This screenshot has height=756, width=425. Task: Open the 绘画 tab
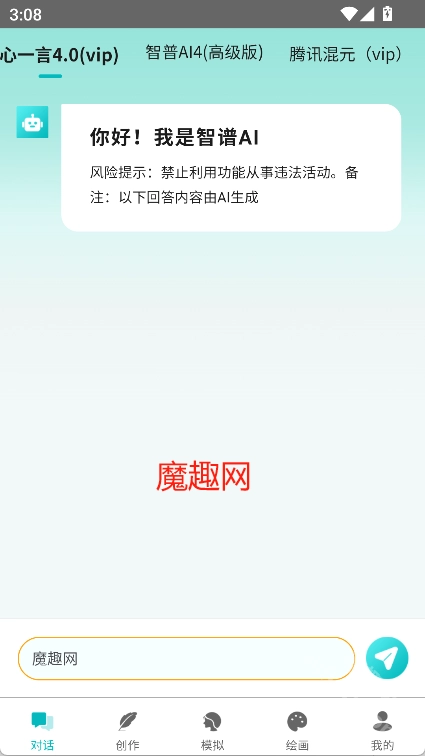(297, 731)
